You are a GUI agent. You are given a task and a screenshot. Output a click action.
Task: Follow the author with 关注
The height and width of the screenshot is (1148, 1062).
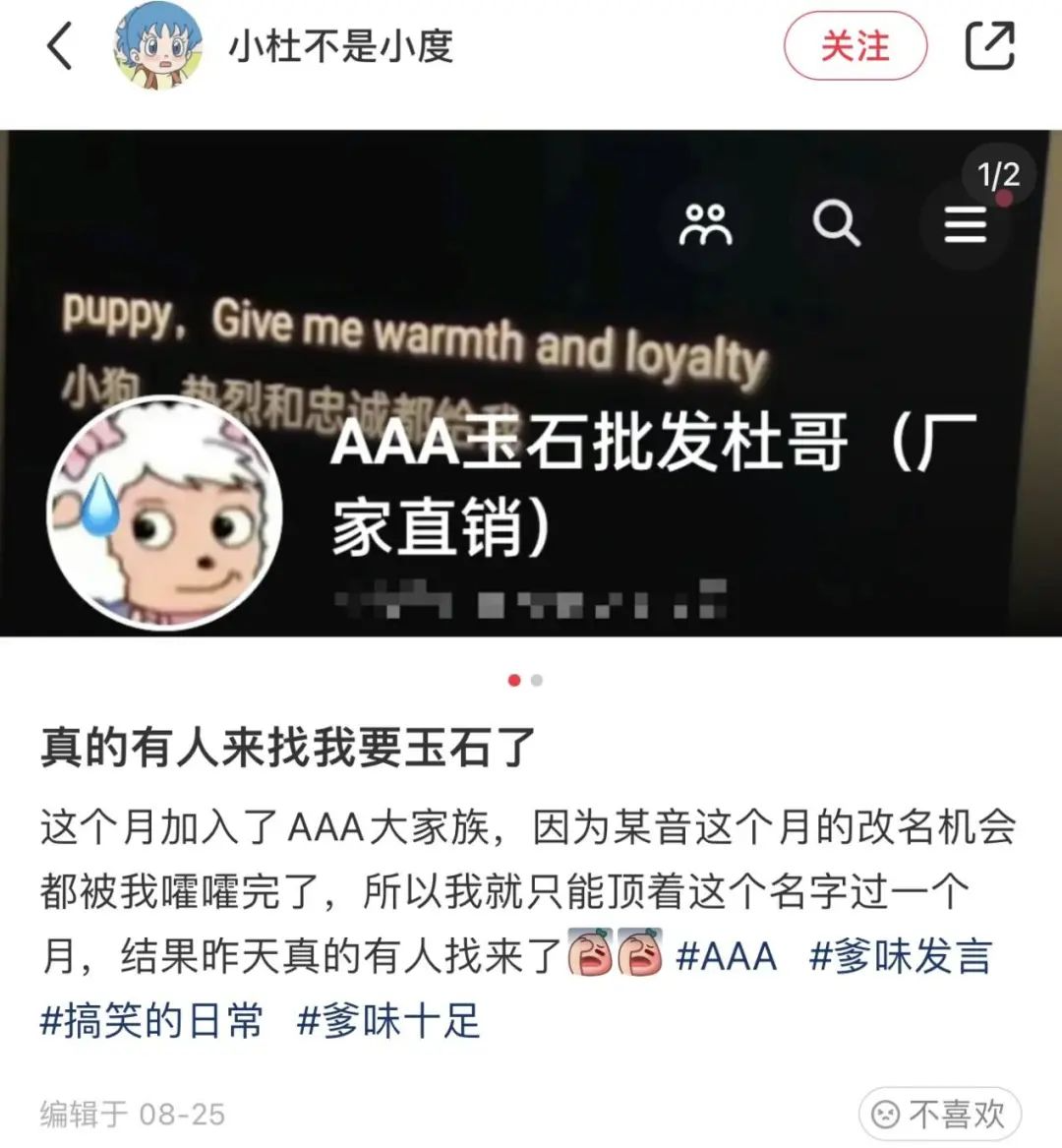(855, 45)
